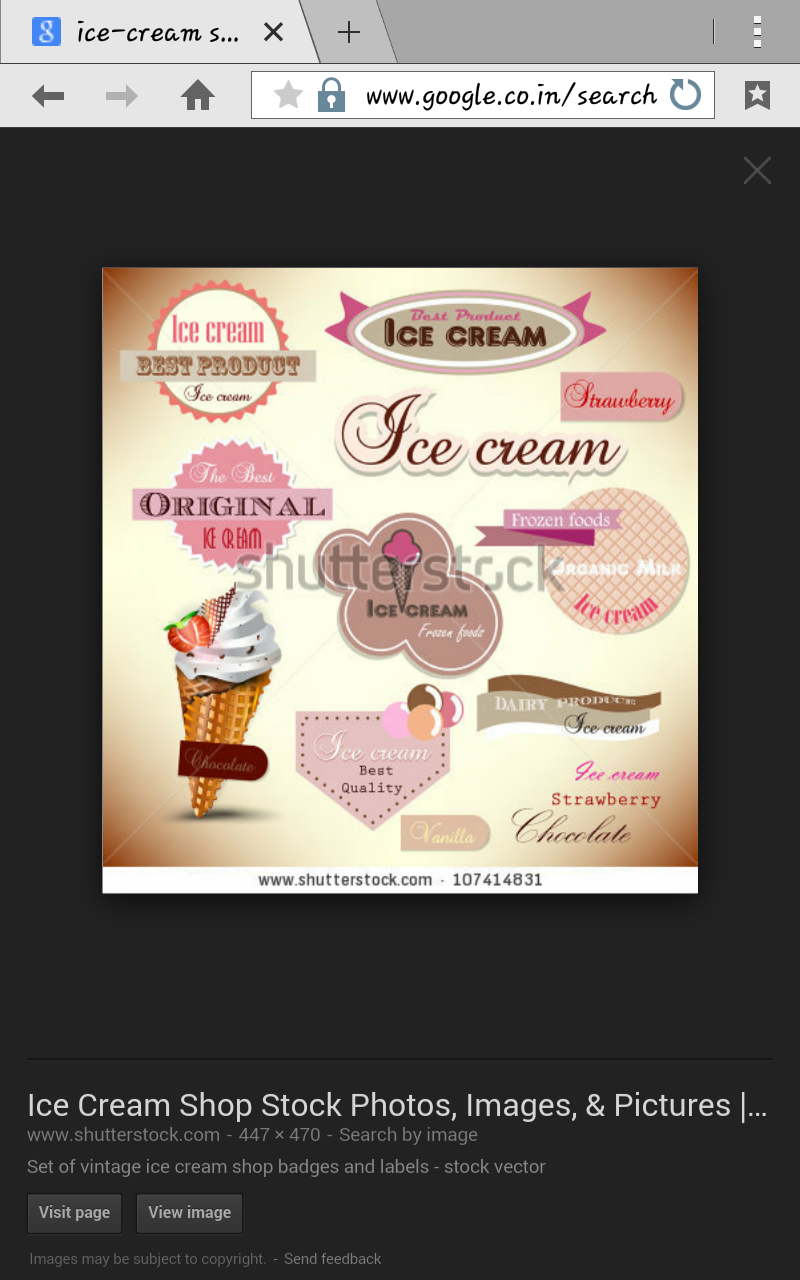This screenshot has width=800, height=1280.
Task: Star this page as favorite
Action: pos(288,96)
